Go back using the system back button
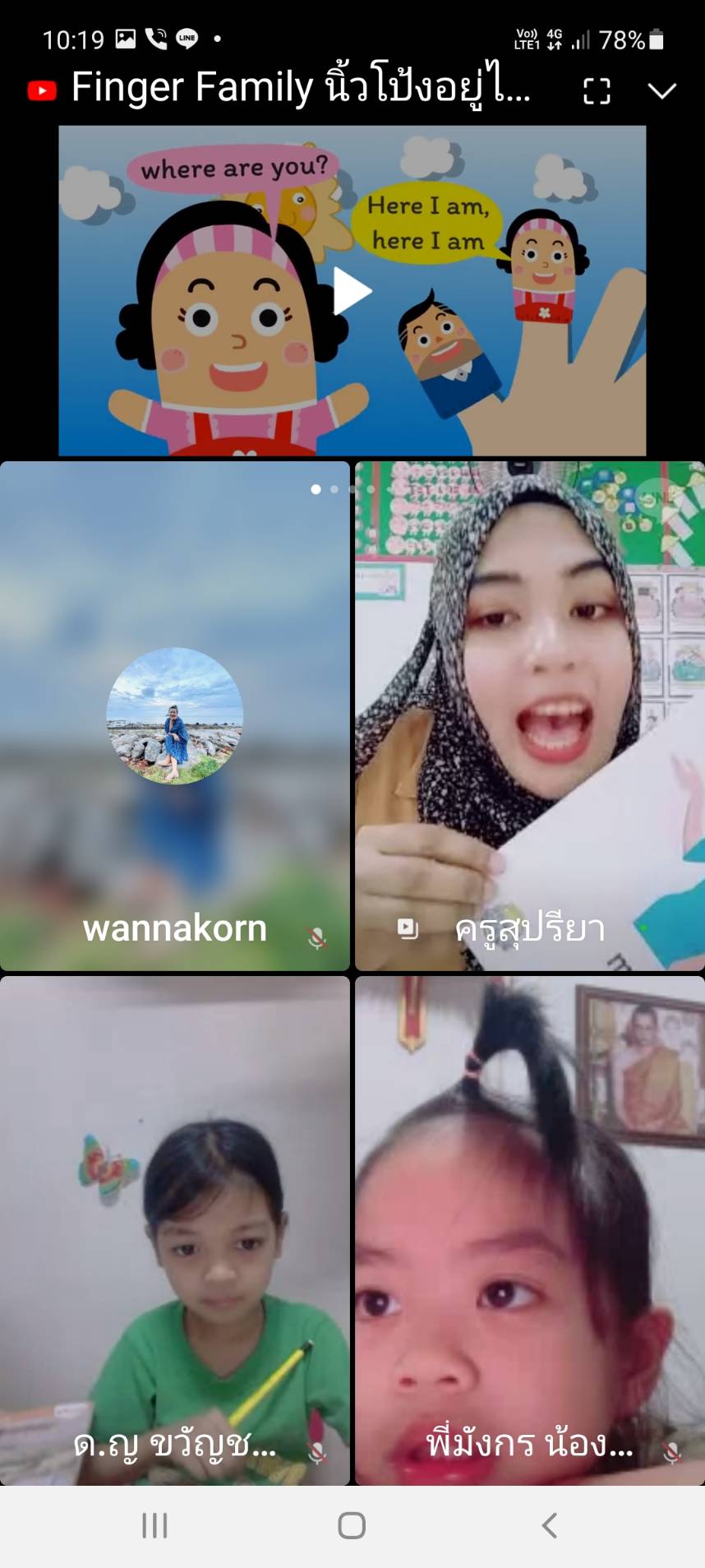The height and width of the screenshot is (1568, 705). click(x=550, y=1525)
